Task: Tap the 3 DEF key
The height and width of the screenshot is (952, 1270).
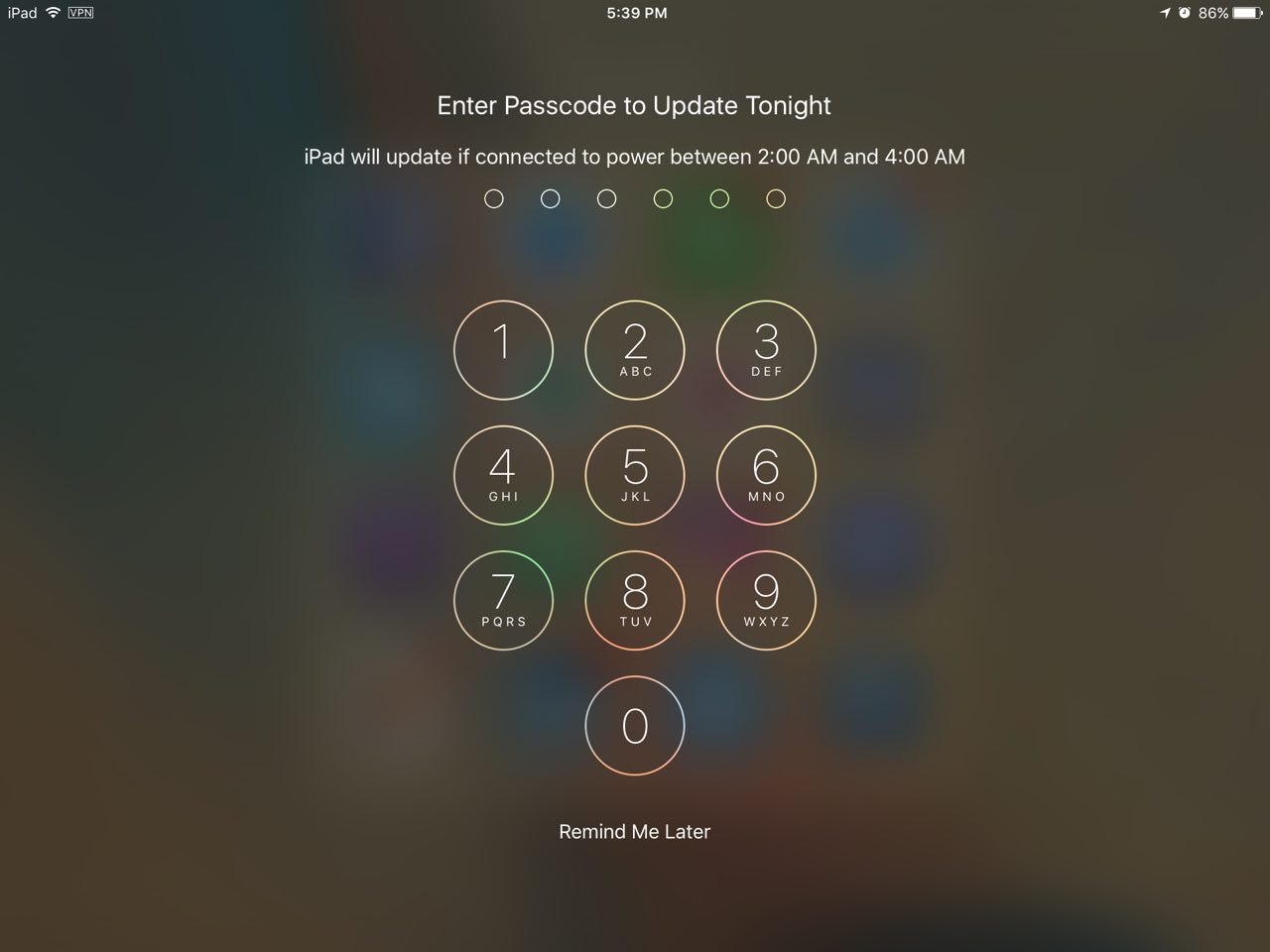Action: tap(766, 350)
